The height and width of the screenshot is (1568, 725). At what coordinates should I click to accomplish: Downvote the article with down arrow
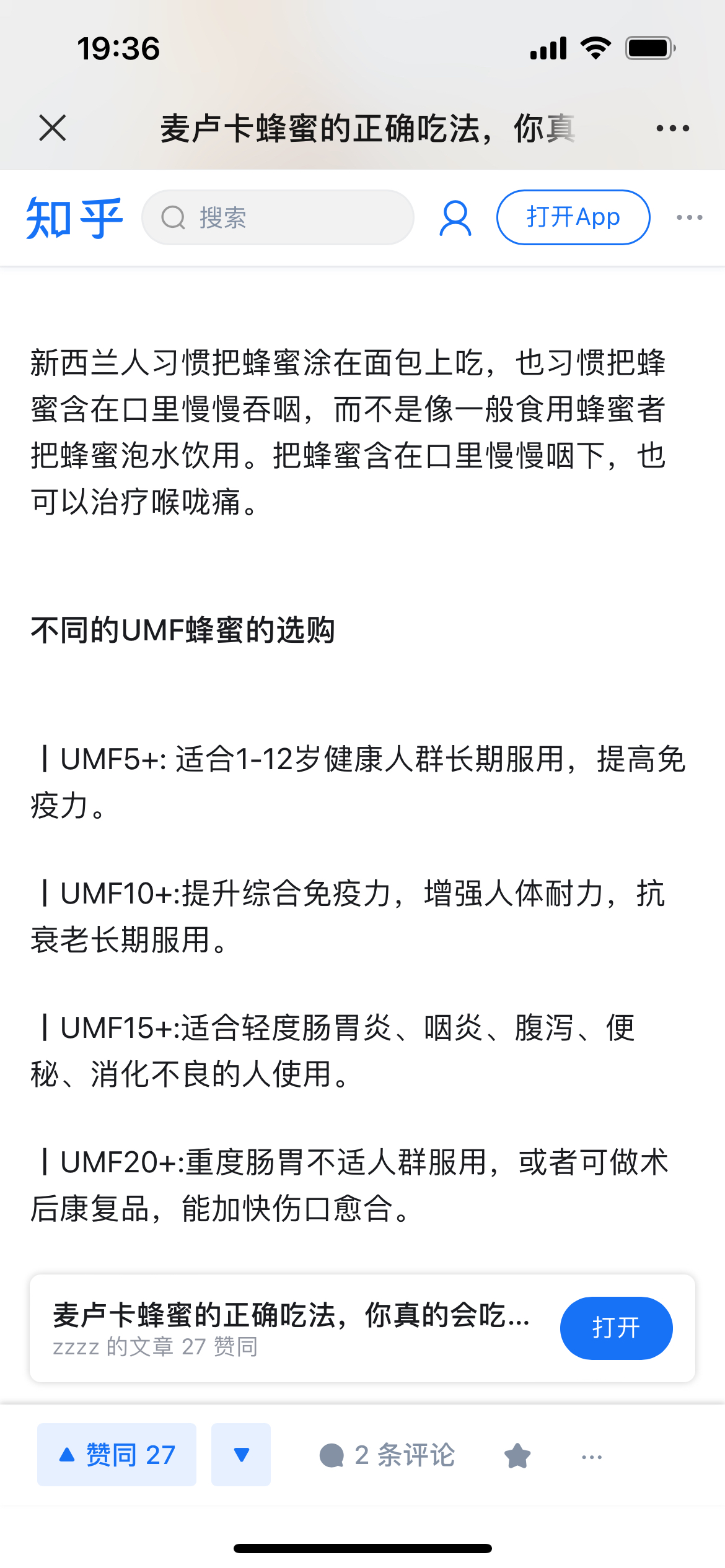click(x=241, y=1455)
